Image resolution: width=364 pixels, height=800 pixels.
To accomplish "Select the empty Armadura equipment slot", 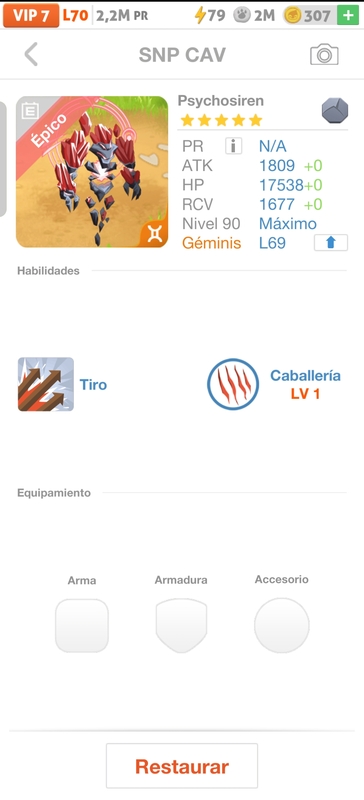I will (181, 626).
